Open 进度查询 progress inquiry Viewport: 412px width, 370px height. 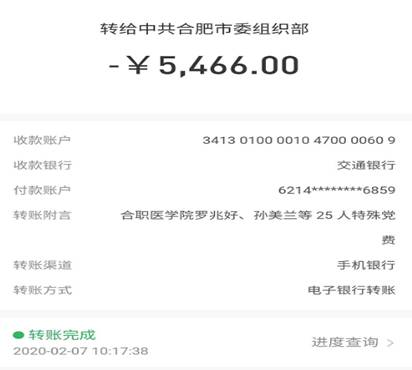[x=353, y=342]
